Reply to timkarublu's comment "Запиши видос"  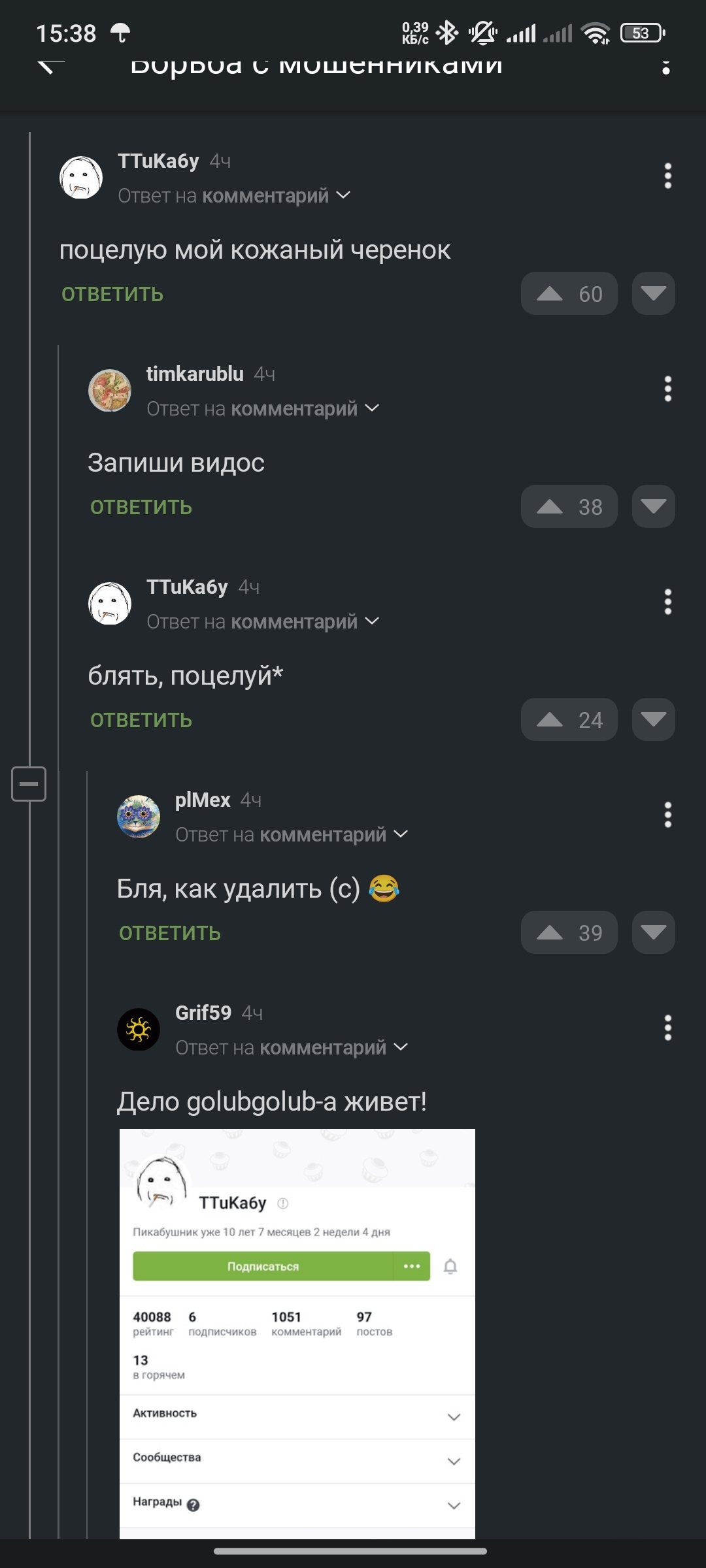(141, 507)
